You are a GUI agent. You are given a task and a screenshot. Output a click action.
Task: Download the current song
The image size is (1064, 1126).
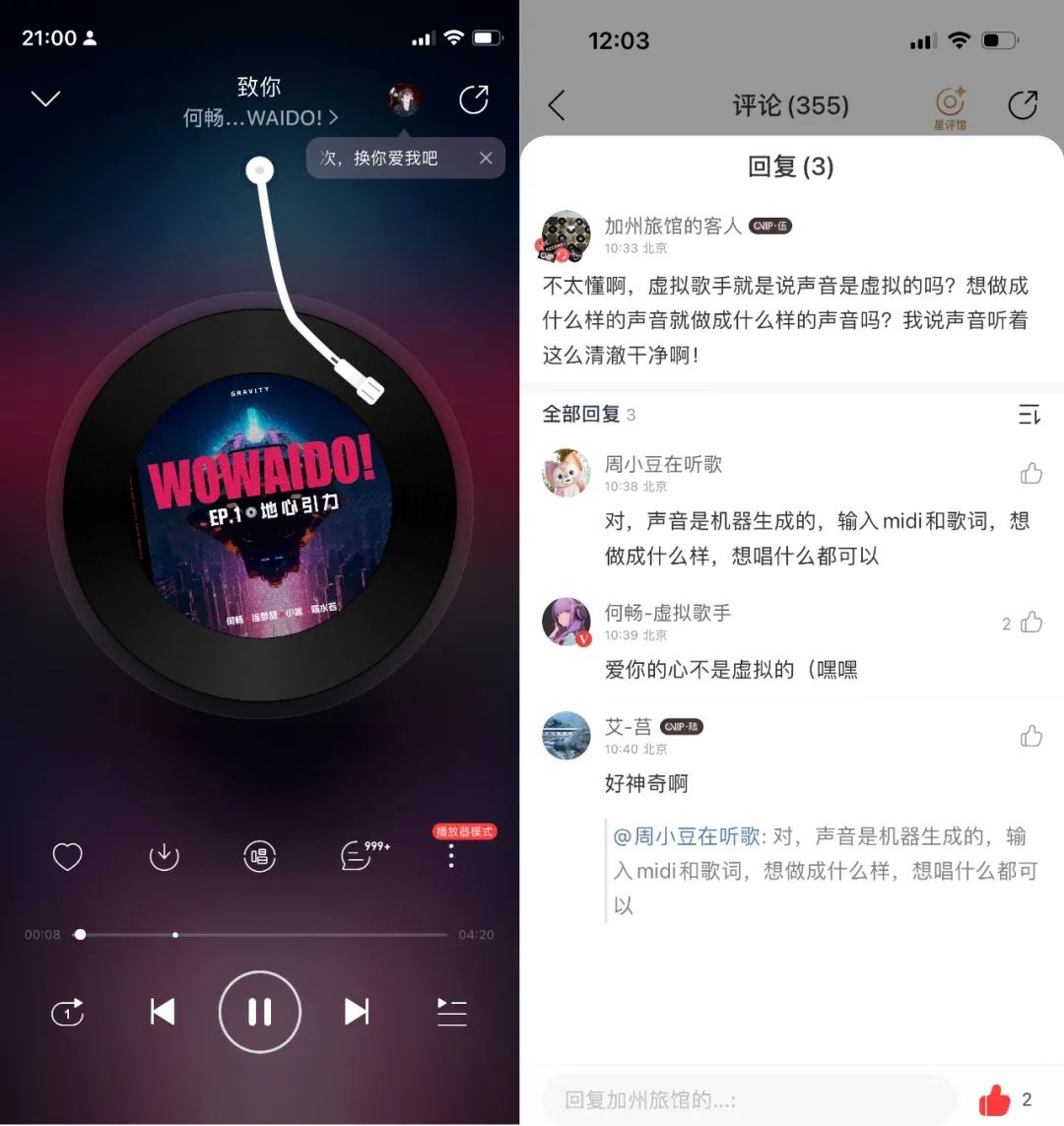point(164,857)
